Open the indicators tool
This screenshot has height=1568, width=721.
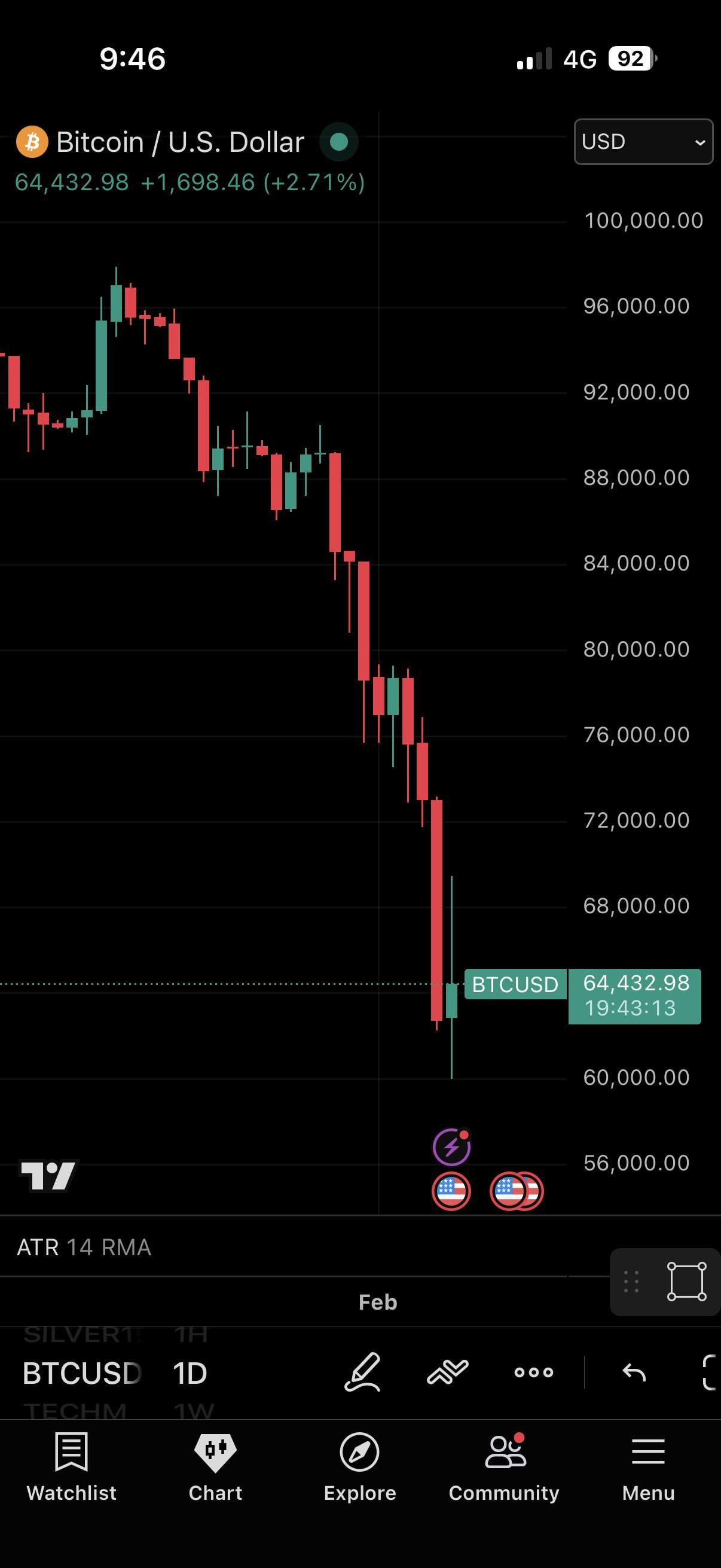(x=448, y=1372)
